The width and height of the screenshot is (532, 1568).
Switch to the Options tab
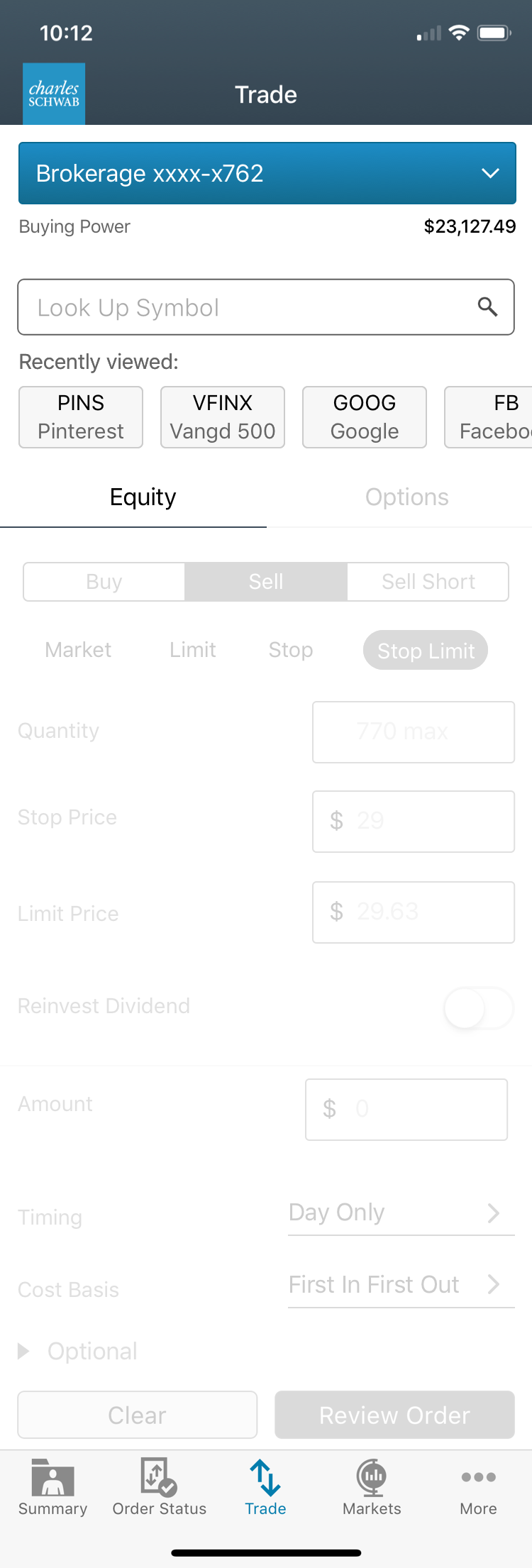[x=406, y=497]
